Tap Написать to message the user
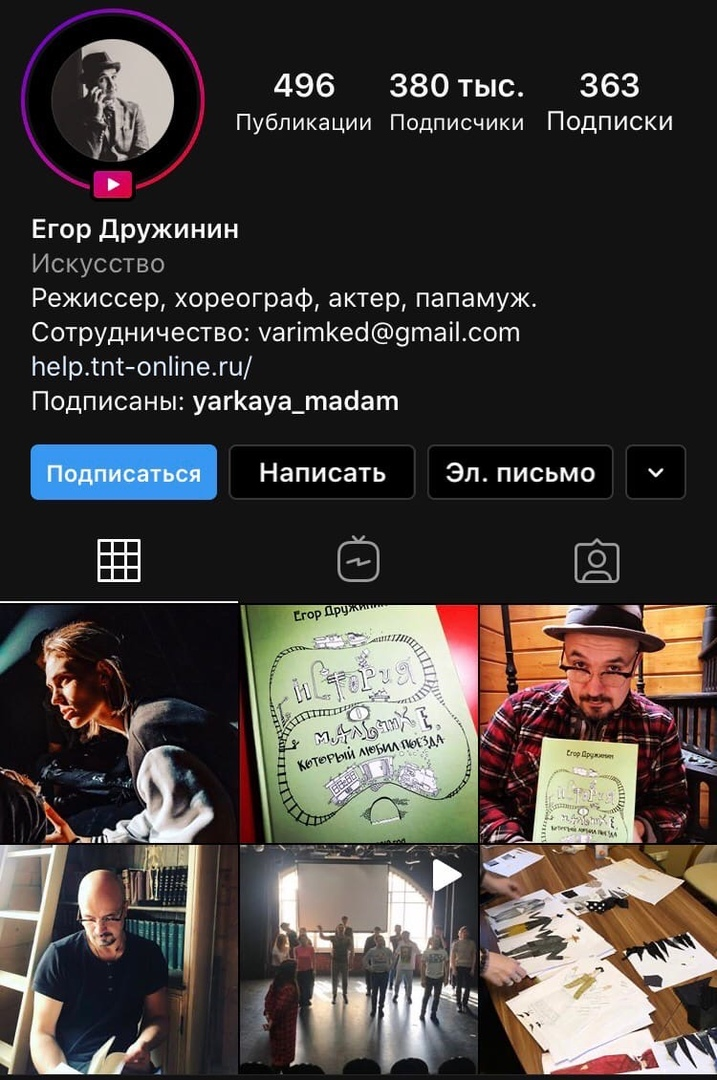This screenshot has width=717, height=1080. pyautogui.click(x=322, y=472)
